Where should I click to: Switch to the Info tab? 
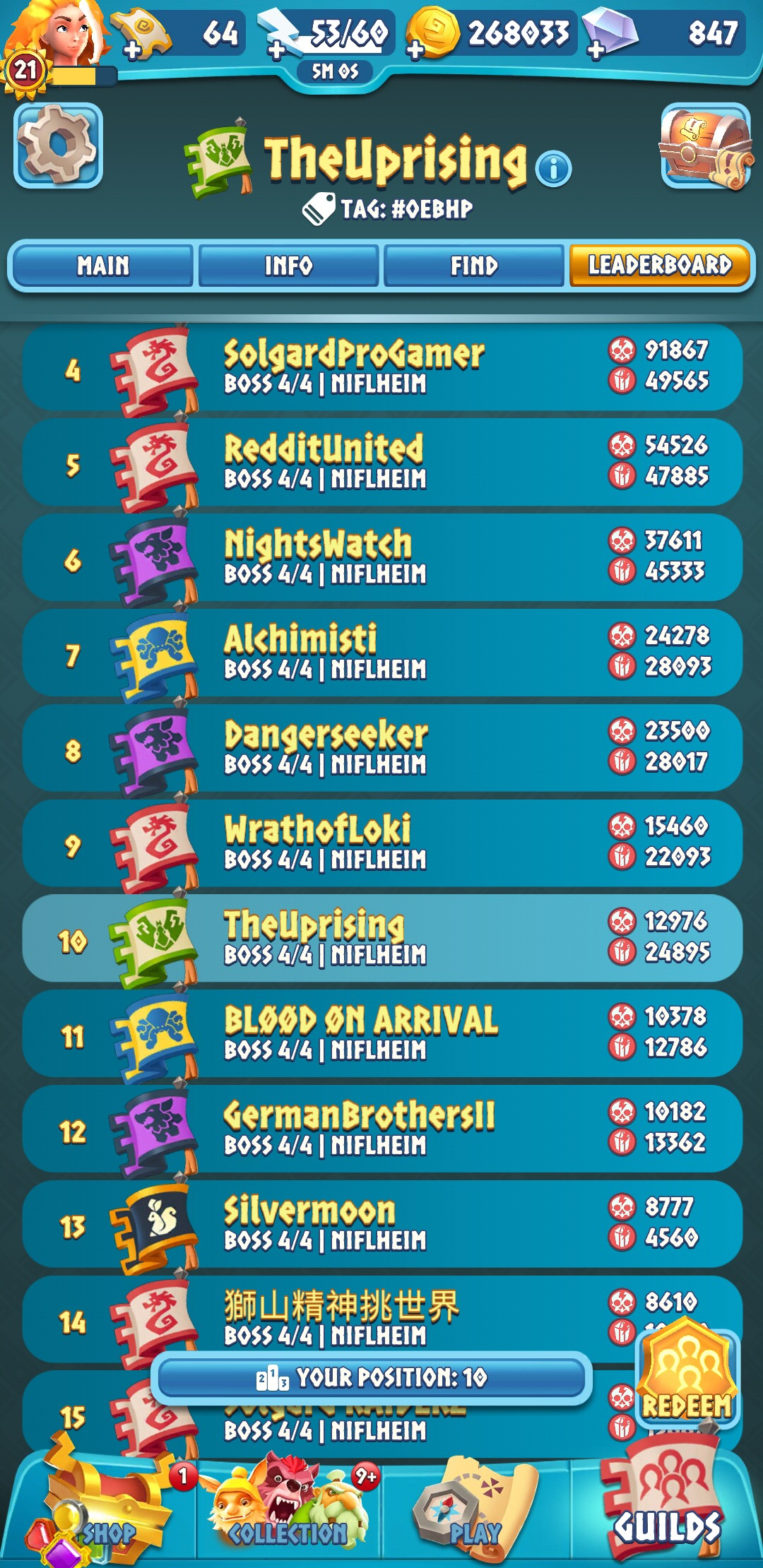[x=288, y=266]
